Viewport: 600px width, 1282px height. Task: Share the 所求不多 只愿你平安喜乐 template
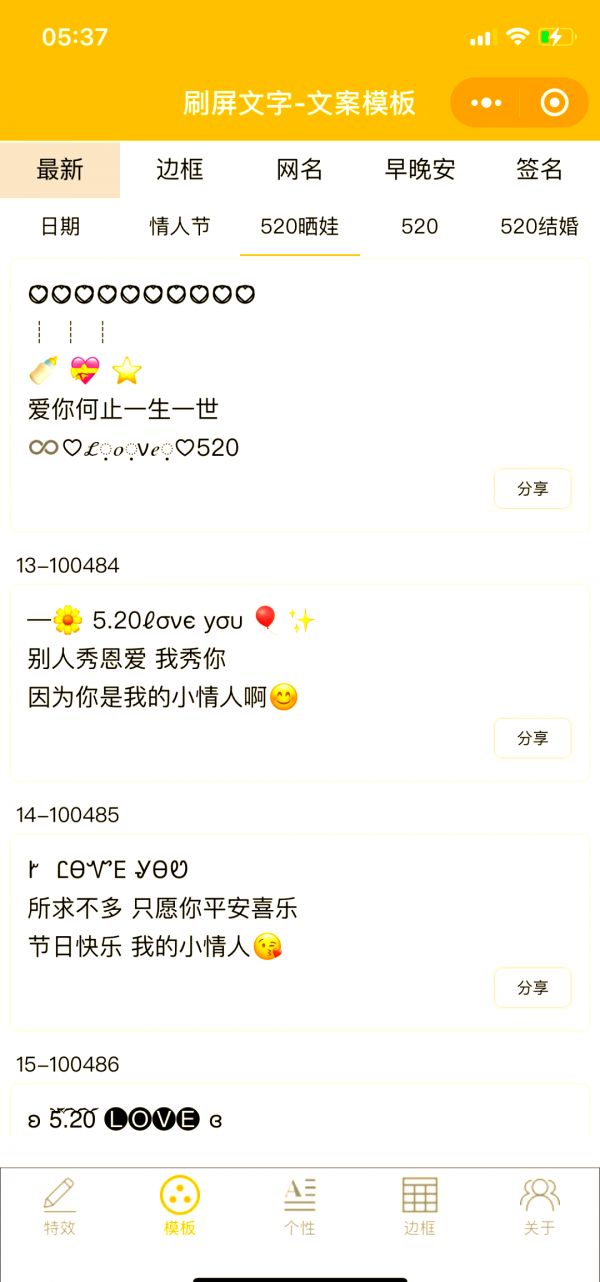532,987
